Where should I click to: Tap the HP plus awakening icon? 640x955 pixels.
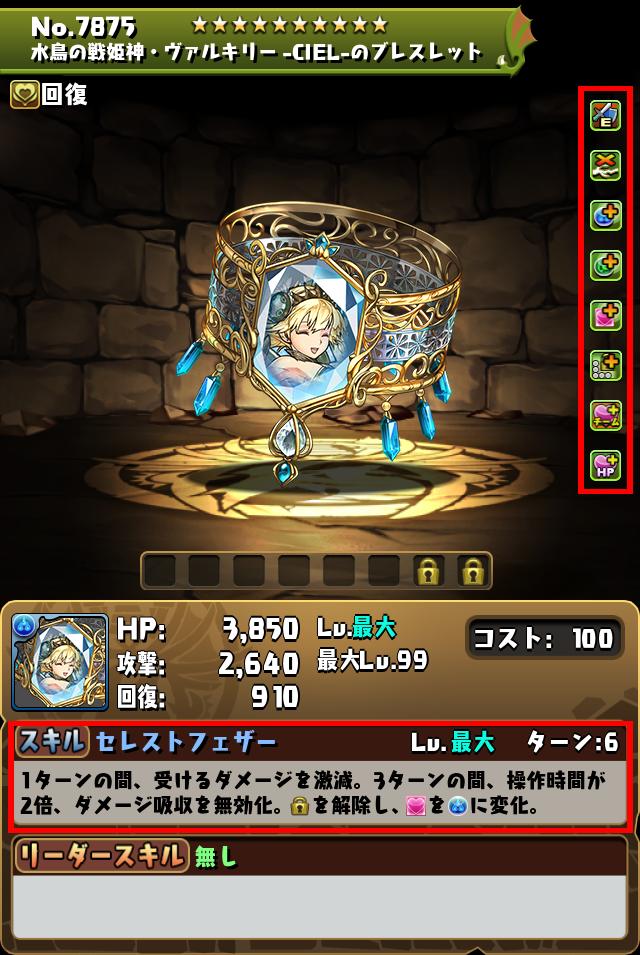(606, 465)
